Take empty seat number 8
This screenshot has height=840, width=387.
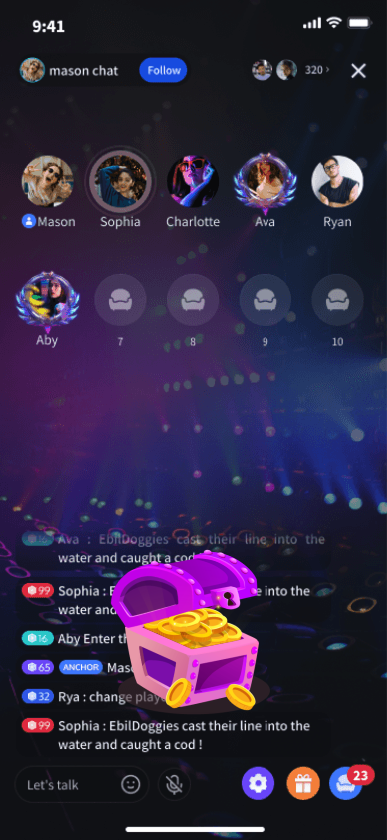point(193,300)
